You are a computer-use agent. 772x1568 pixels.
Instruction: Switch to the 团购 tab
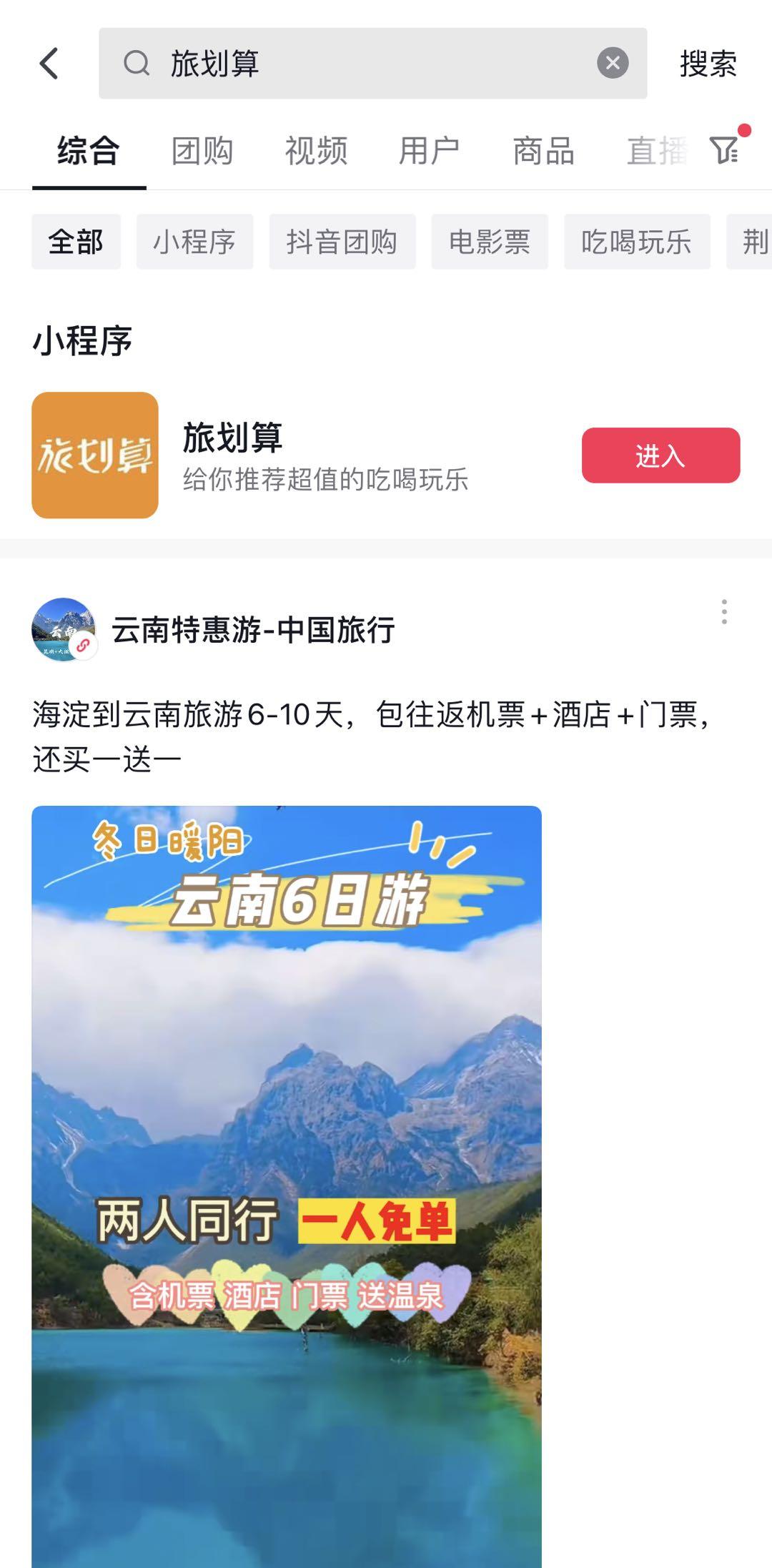pos(202,151)
